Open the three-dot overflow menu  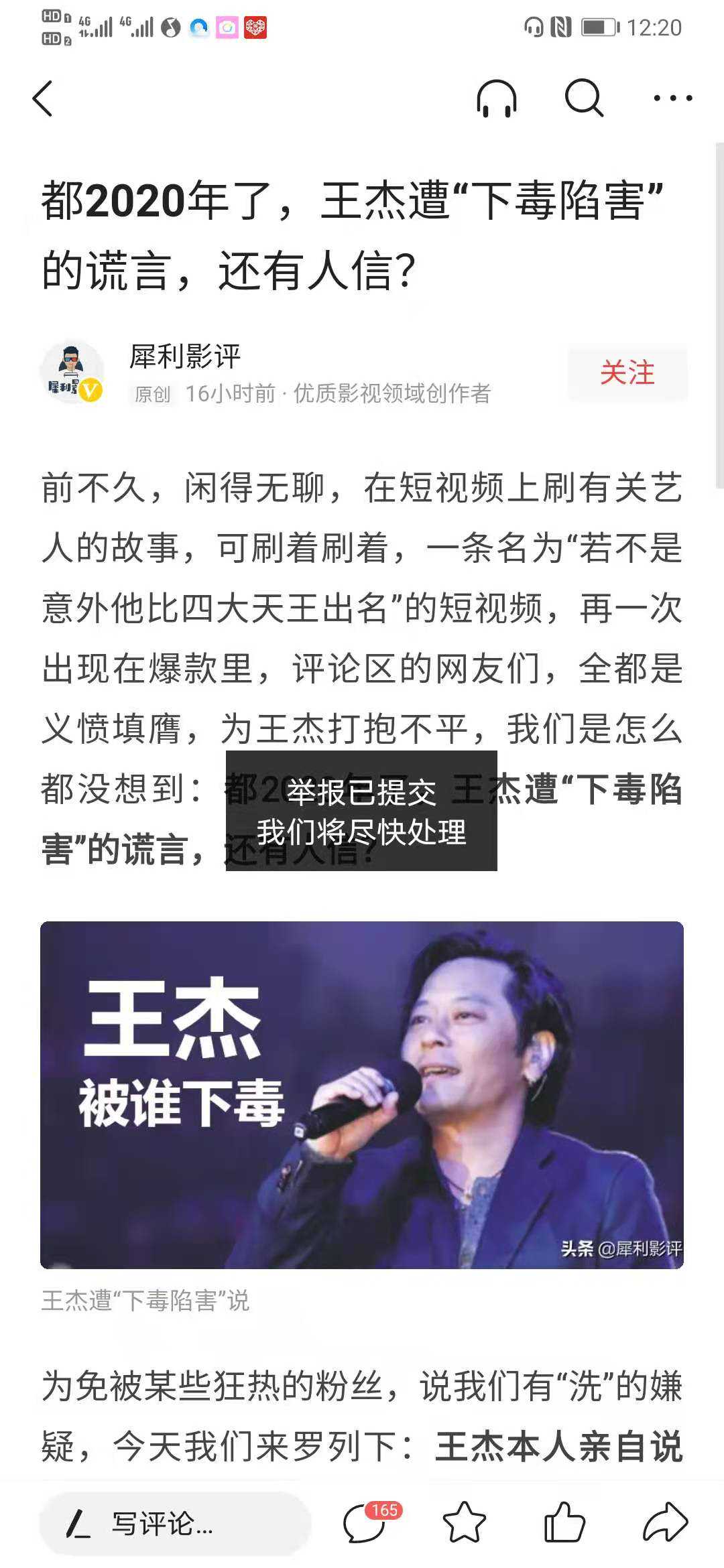click(x=672, y=99)
